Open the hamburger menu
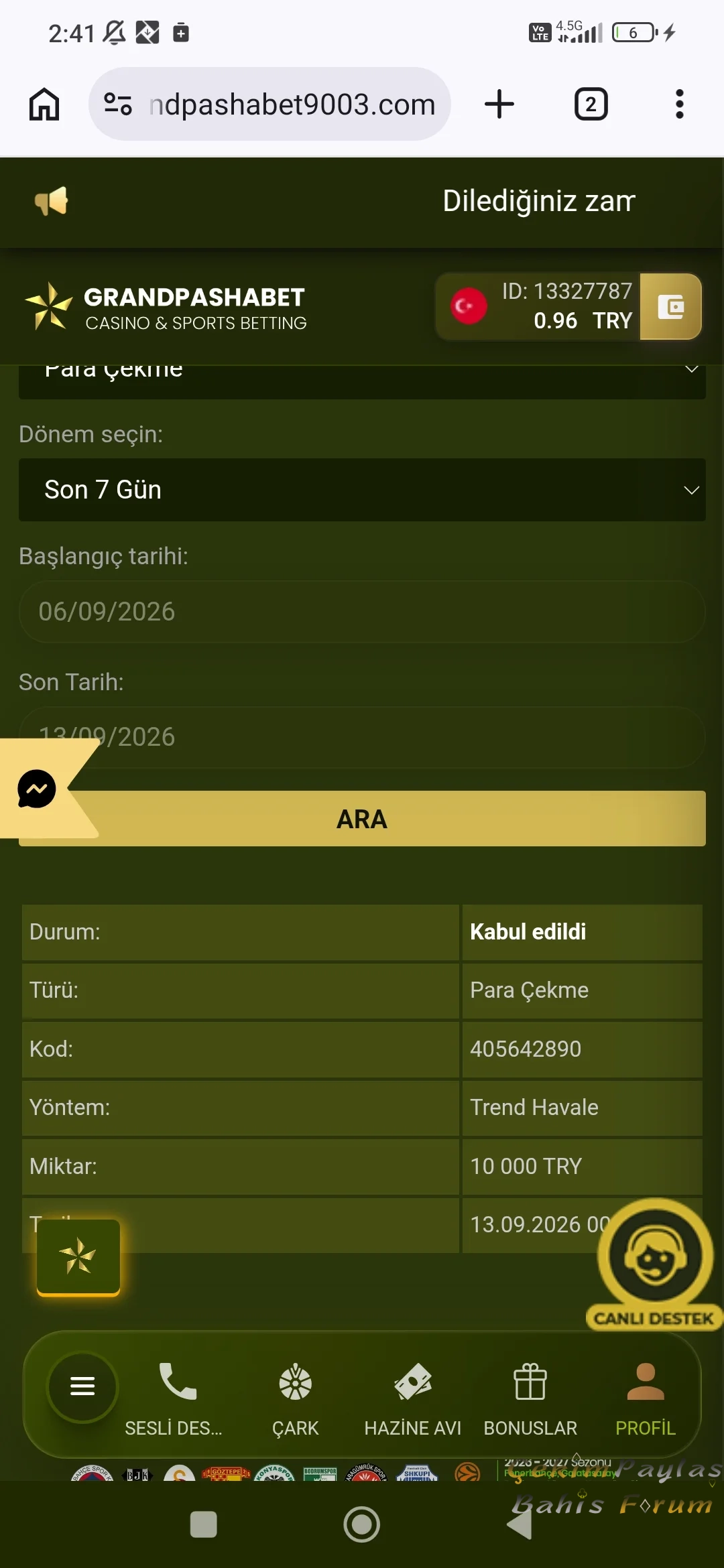This screenshot has height=1568, width=724. tap(82, 1386)
